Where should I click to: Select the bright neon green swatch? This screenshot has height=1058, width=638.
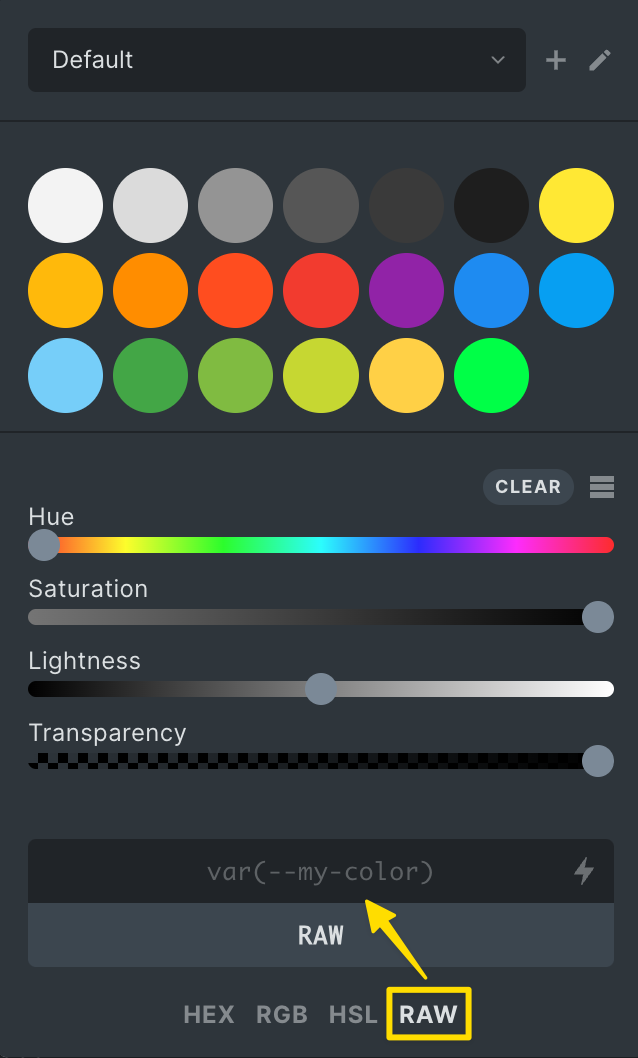(491, 375)
